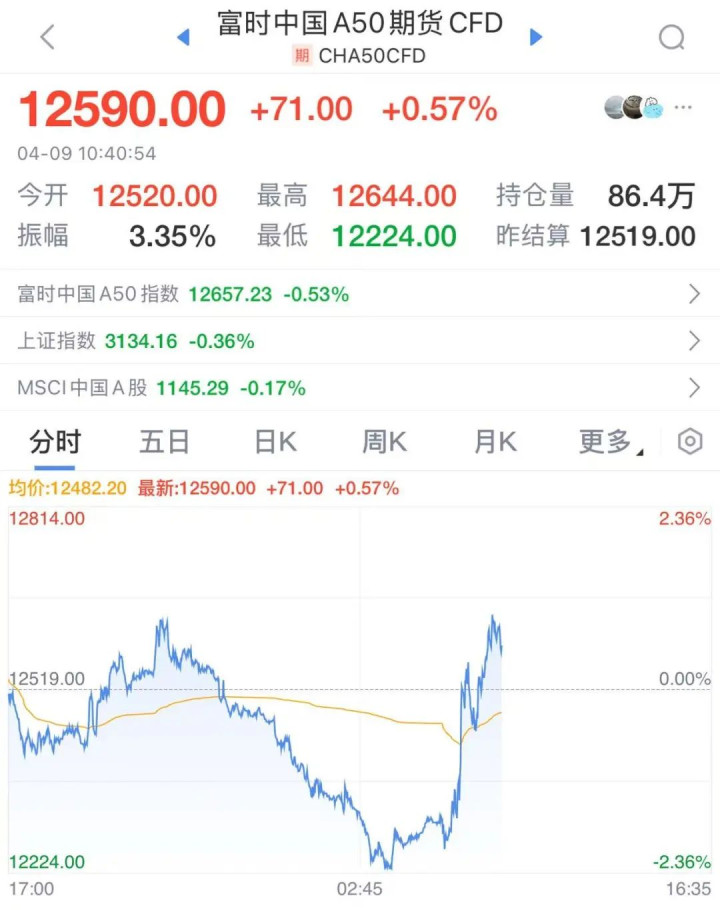
Task: Show the 月K chart
Action: [x=494, y=442]
